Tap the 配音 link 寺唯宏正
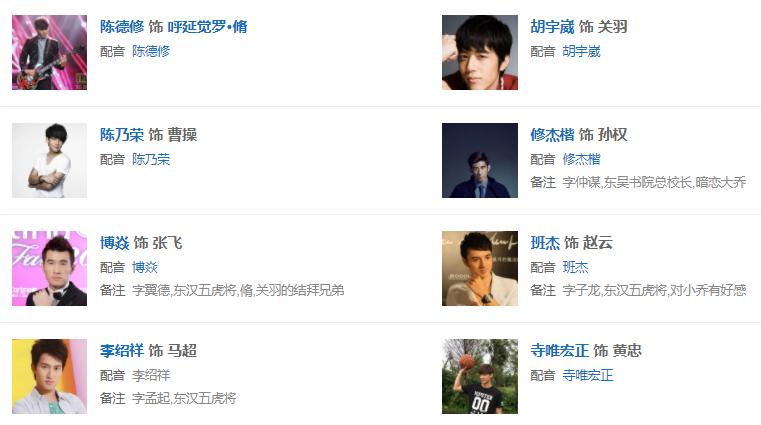Image resolution: width=761 pixels, height=425 pixels. 587,375
